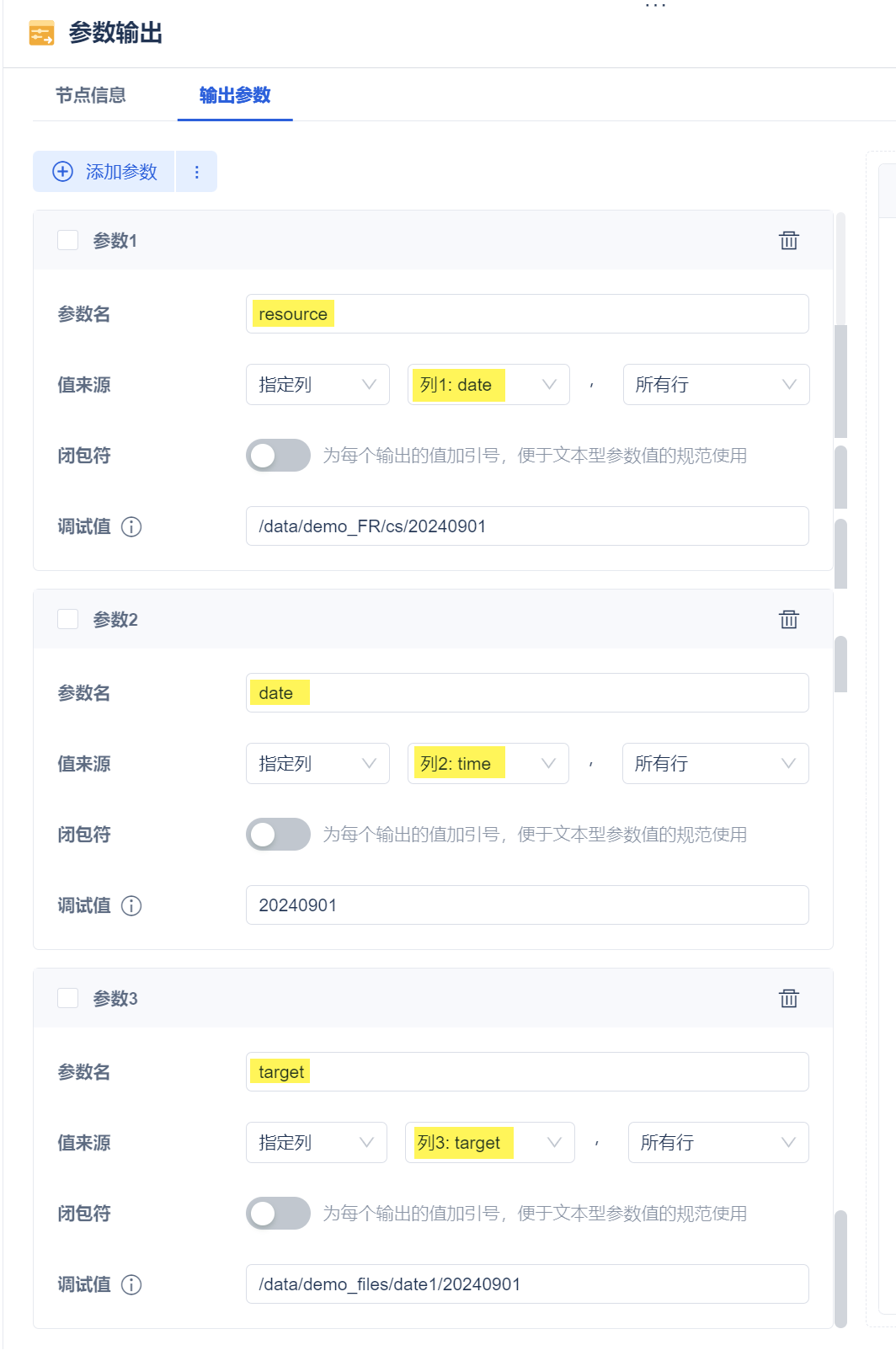Screen dimensions: 896x1361
Task: Check the 参数1 checkbox
Action: pyautogui.click(x=68, y=241)
